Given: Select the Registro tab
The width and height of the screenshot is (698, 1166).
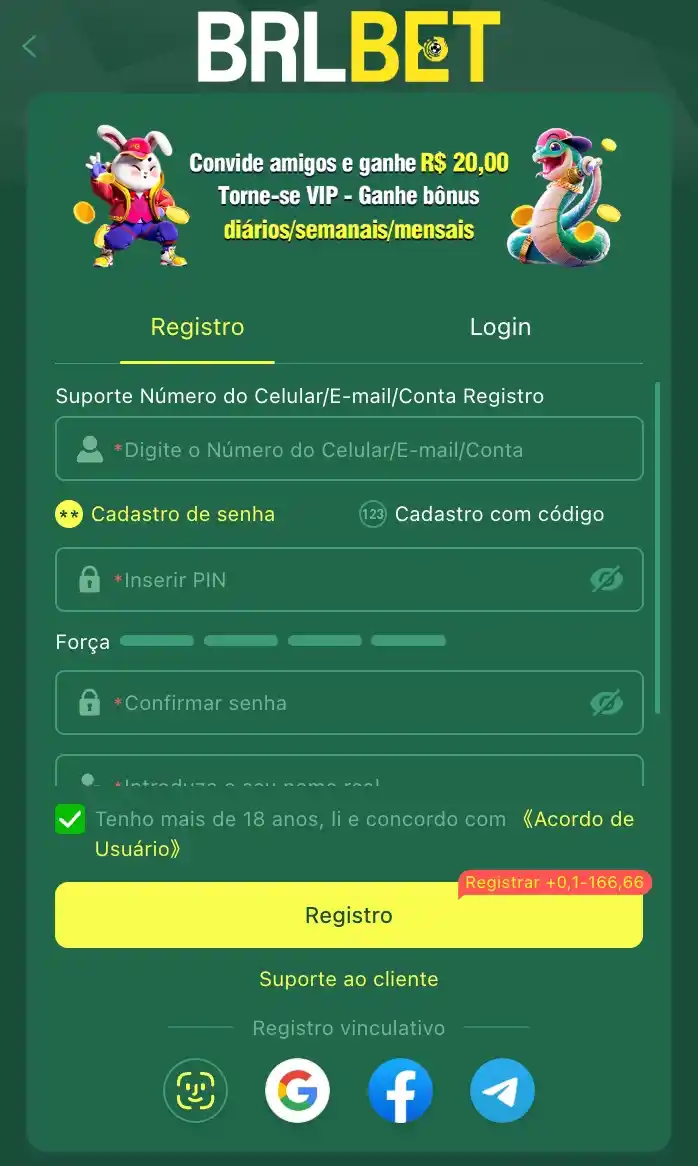Looking at the screenshot, I should click(x=197, y=327).
